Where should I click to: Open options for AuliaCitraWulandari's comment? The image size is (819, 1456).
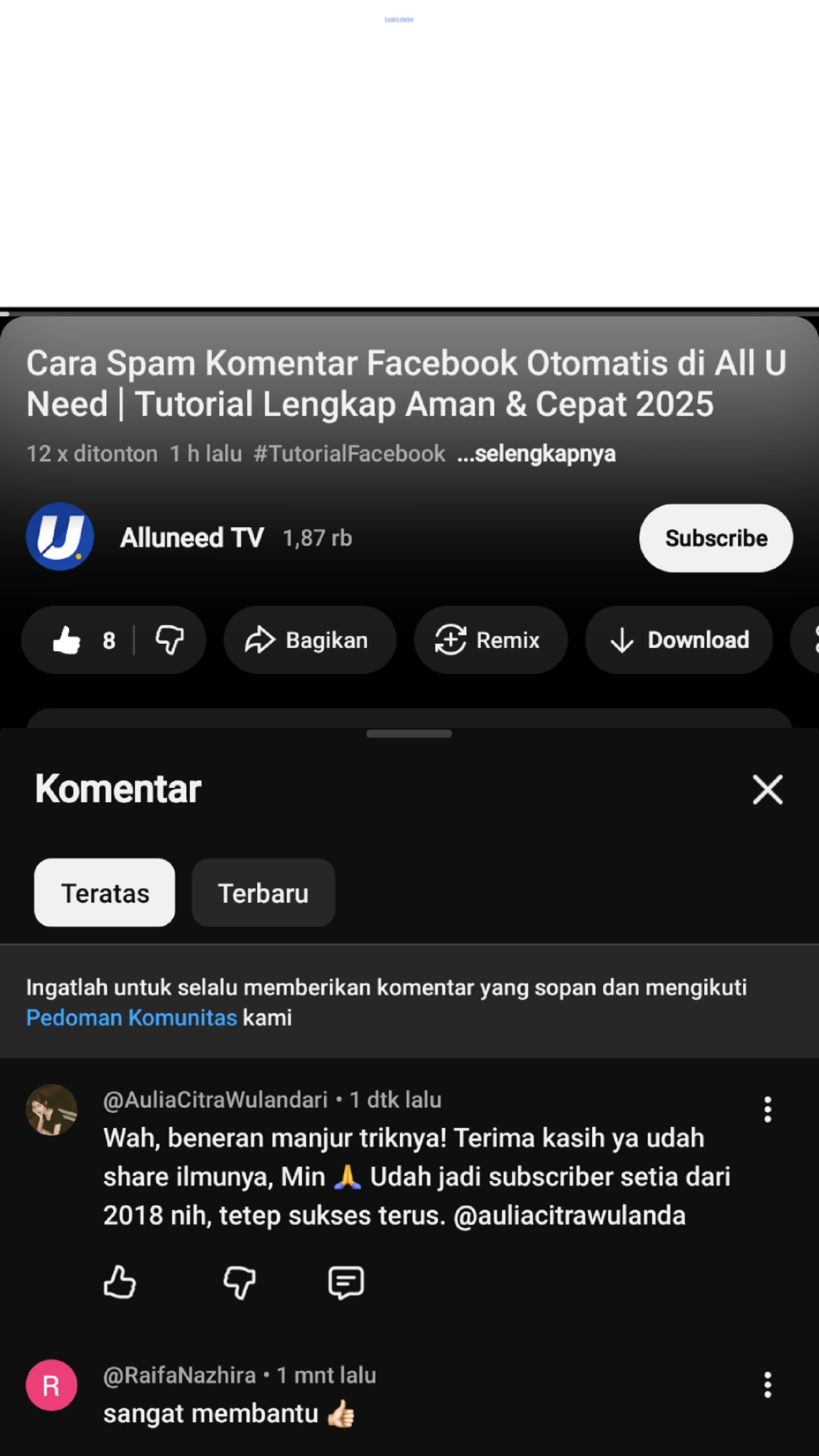767,1109
